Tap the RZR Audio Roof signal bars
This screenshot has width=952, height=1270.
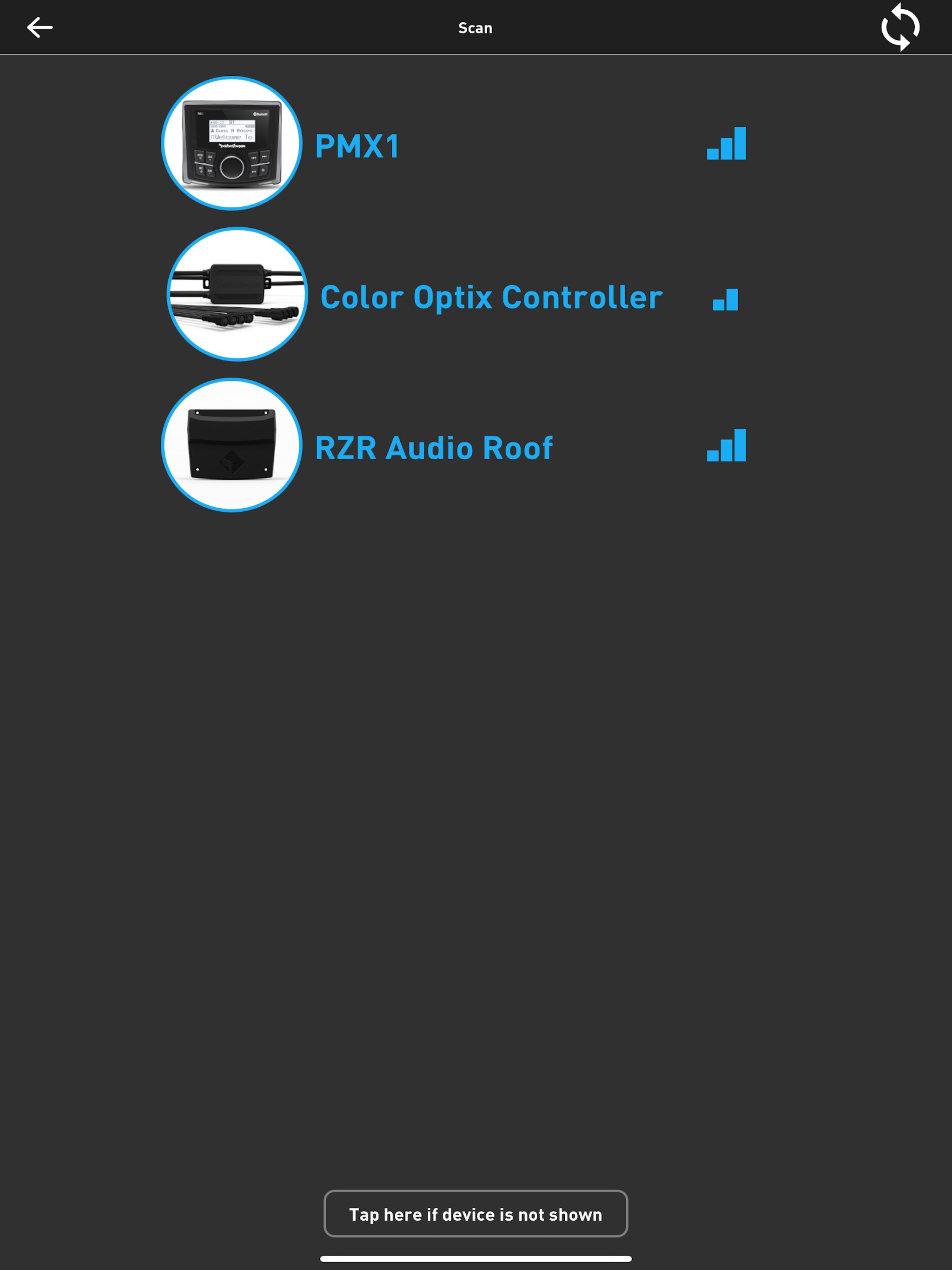726,447
